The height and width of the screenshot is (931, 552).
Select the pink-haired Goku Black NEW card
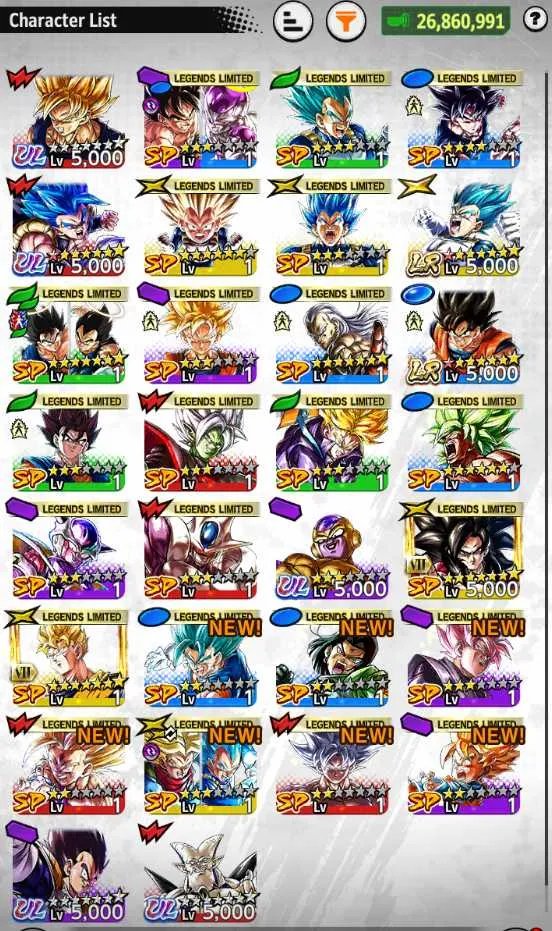click(x=464, y=658)
